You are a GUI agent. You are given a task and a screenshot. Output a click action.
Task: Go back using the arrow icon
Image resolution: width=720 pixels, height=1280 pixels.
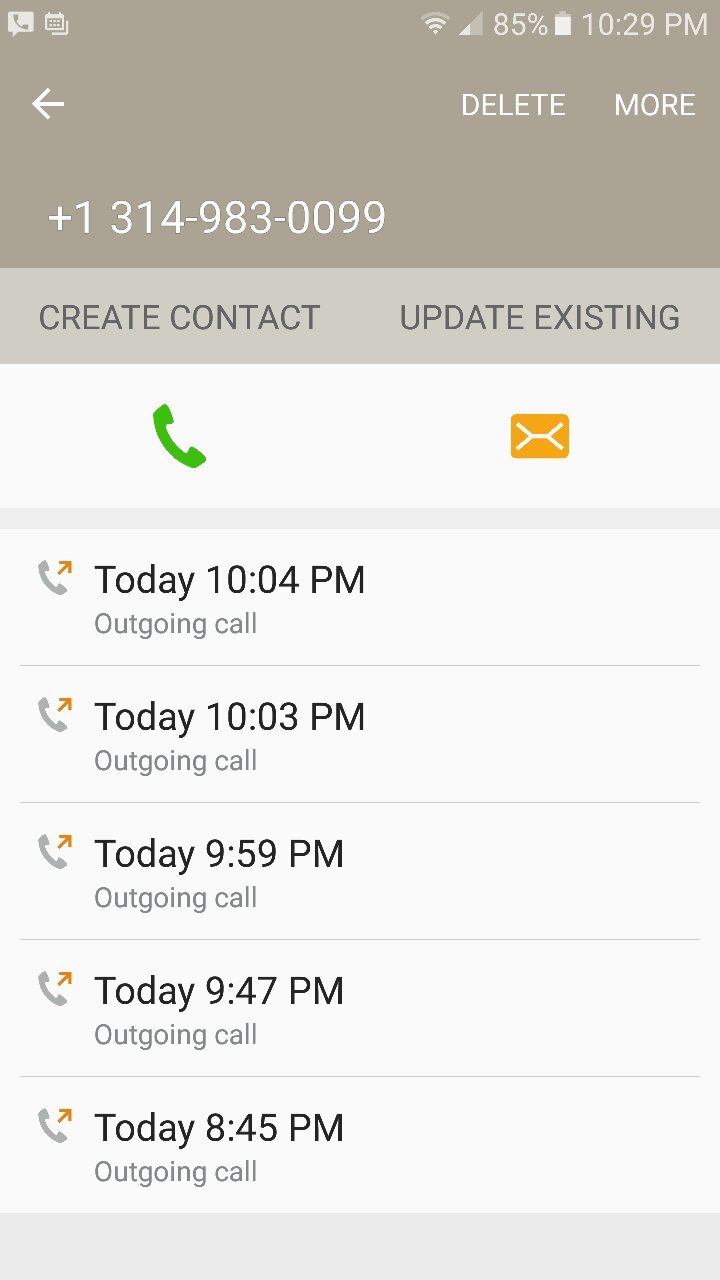pos(48,104)
